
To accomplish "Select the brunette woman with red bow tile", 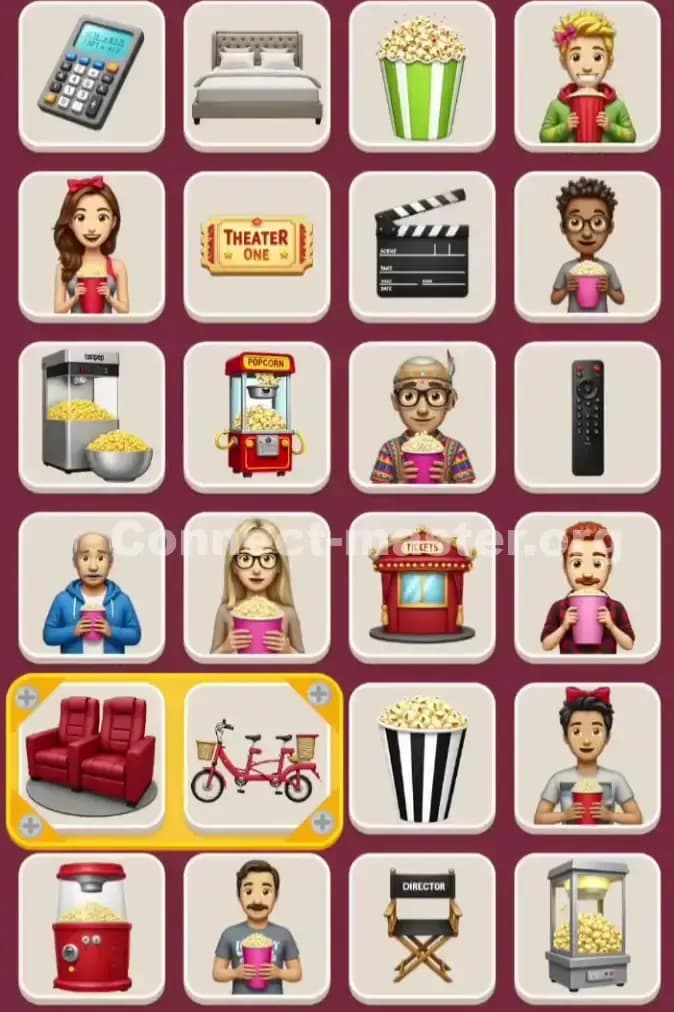I will point(91,246).
